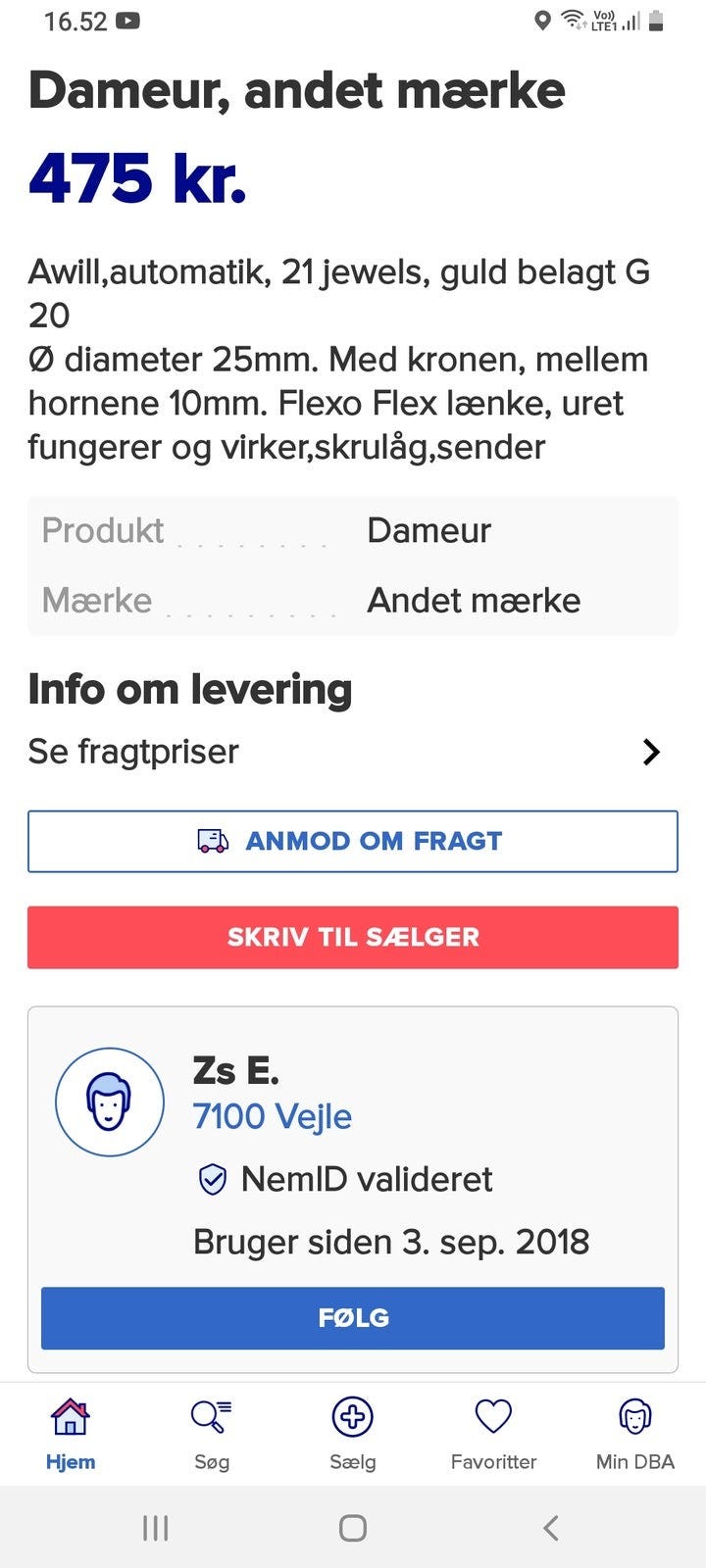Image resolution: width=706 pixels, height=1568 pixels.
Task: Tap the location pin icon in status bar
Action: click(x=540, y=20)
